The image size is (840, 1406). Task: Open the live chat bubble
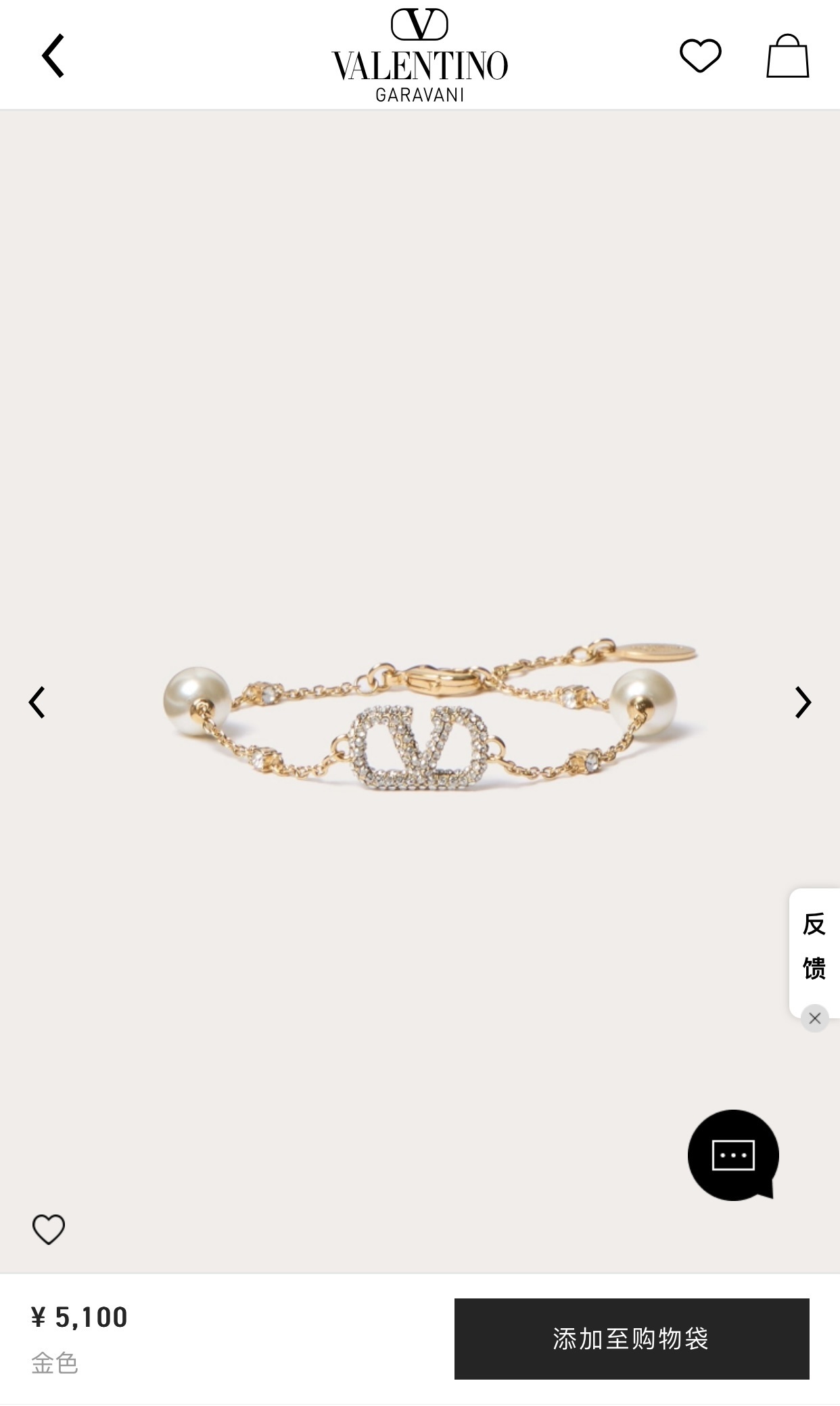click(733, 1155)
